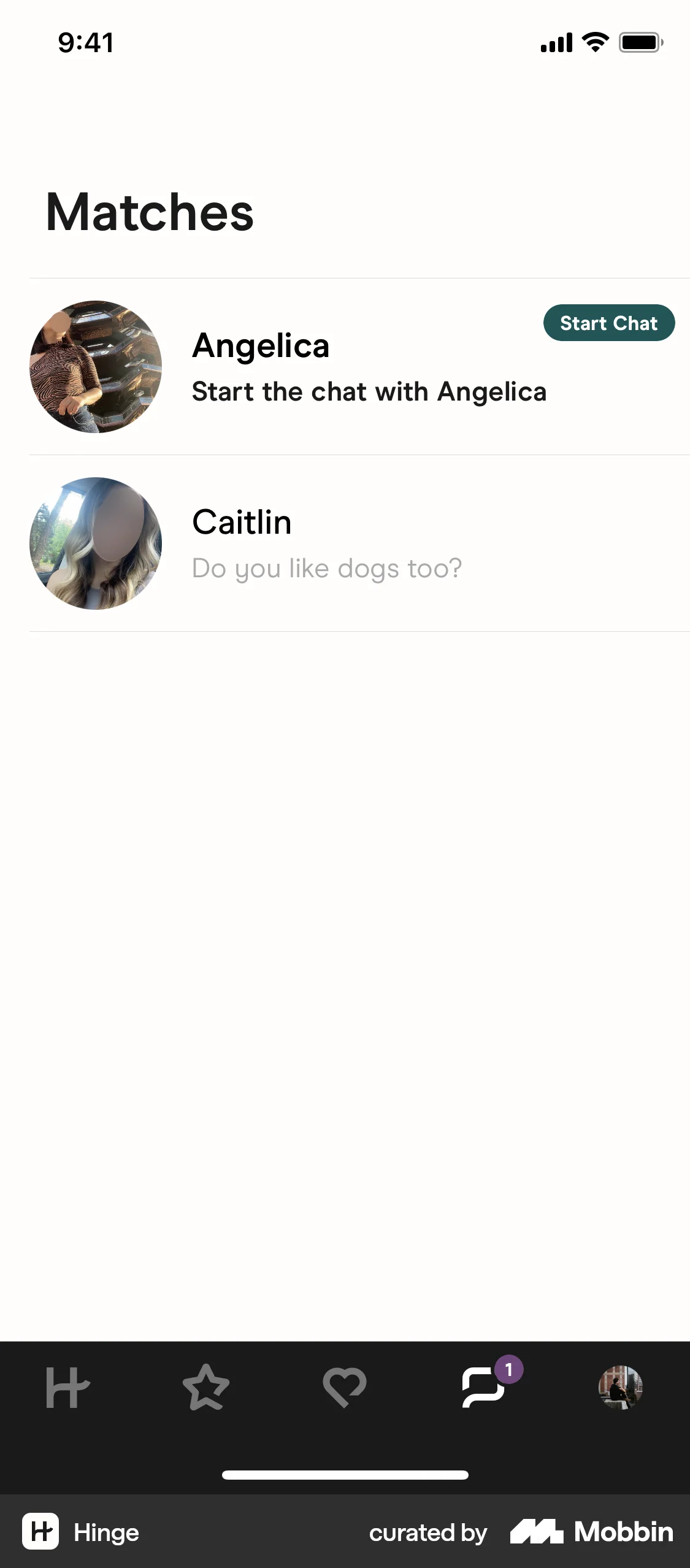
Task: Click Angelica's name in her match row
Action: point(261,345)
